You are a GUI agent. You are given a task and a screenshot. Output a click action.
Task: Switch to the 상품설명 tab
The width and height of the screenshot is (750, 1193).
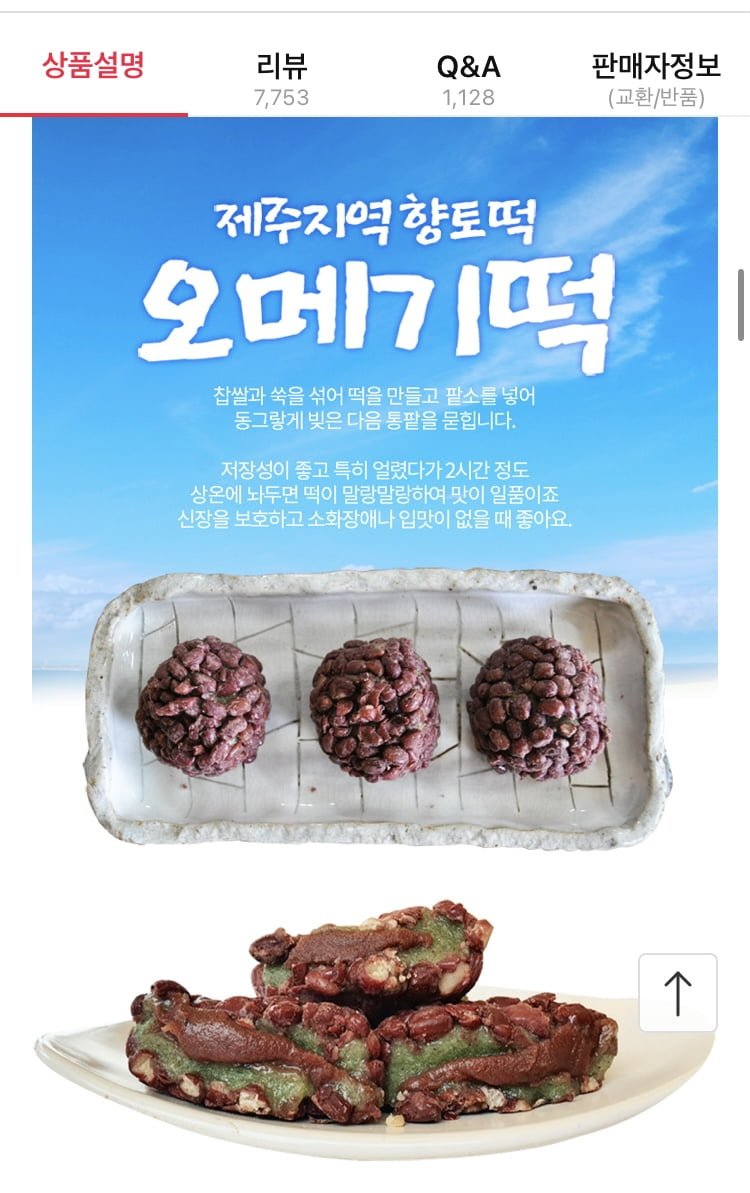coord(94,68)
